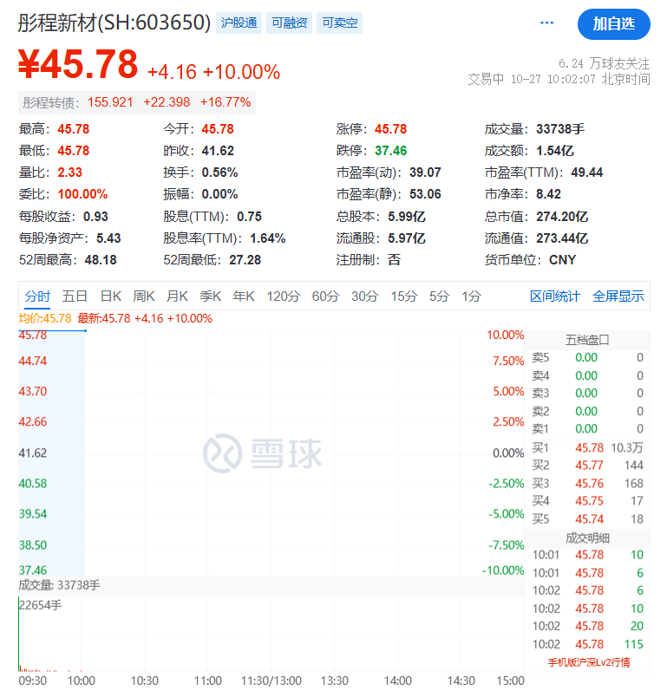Show the 60分 minute chart
The width and height of the screenshot is (667, 697).
326,296
